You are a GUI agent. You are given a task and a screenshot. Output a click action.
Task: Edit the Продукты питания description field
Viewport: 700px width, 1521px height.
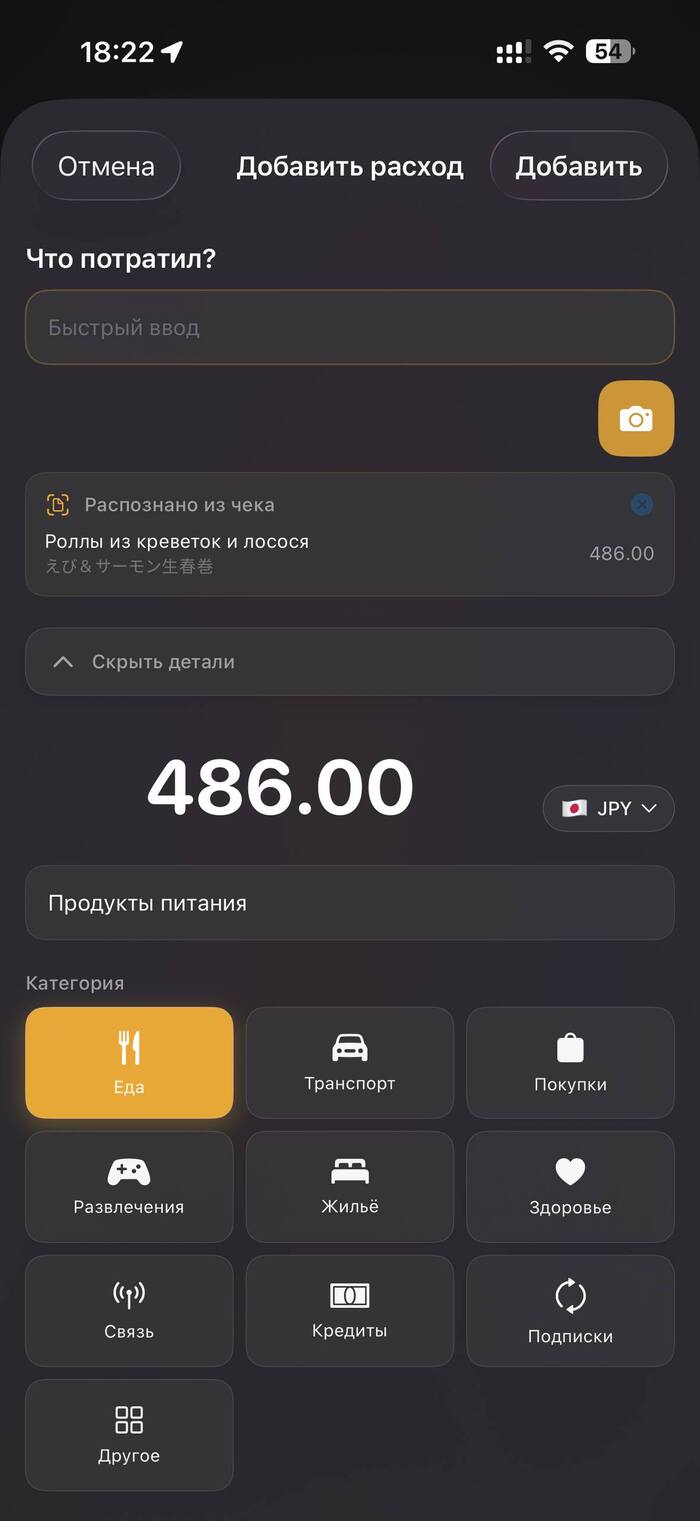[x=349, y=903]
